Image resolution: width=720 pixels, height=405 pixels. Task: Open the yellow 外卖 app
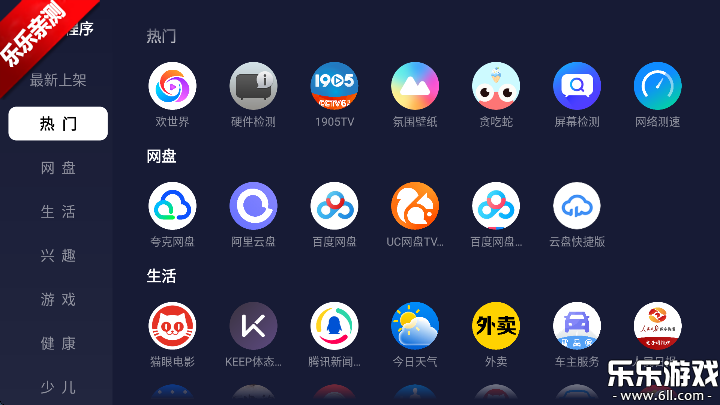pos(496,326)
